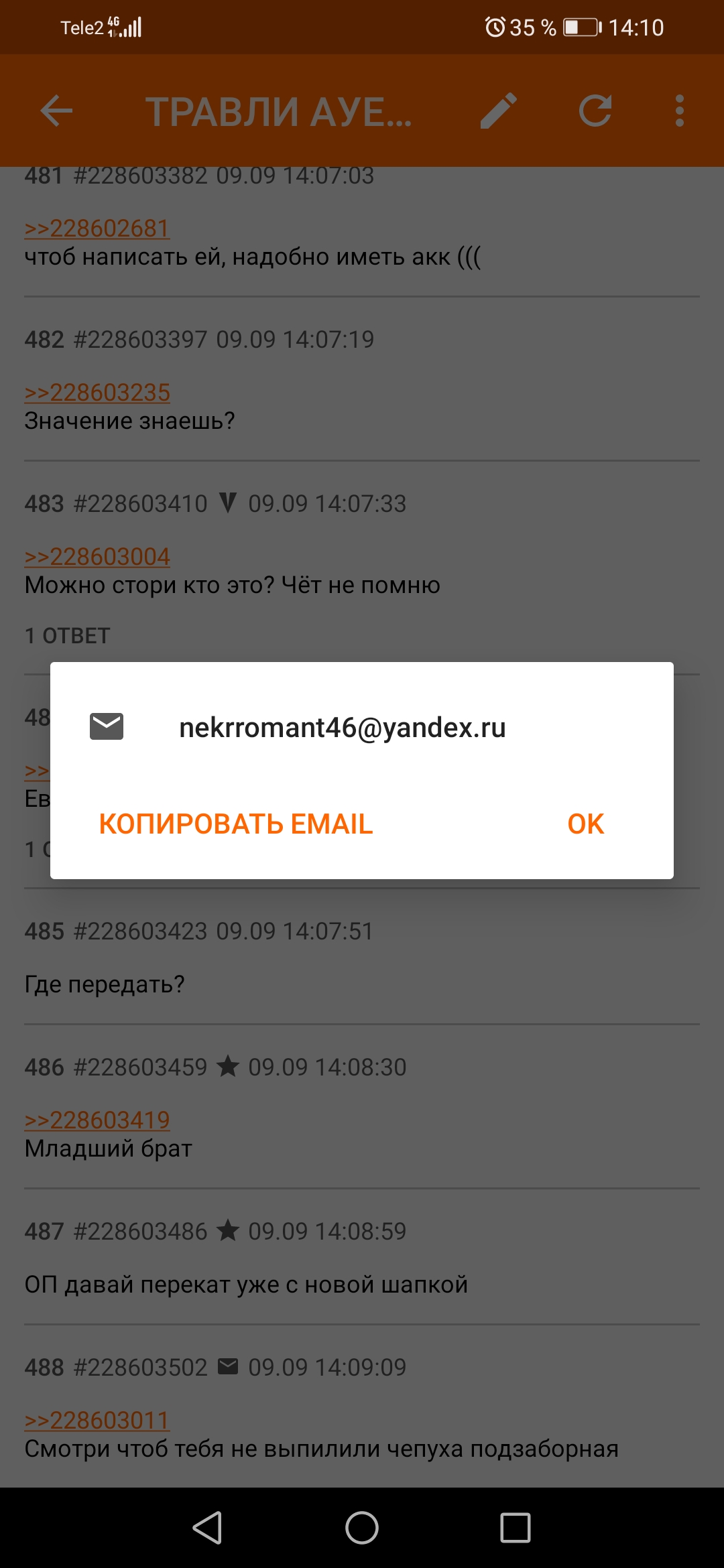This screenshot has width=724, height=1568.
Task: Open the quoted post >>228603004
Action: [x=97, y=557]
